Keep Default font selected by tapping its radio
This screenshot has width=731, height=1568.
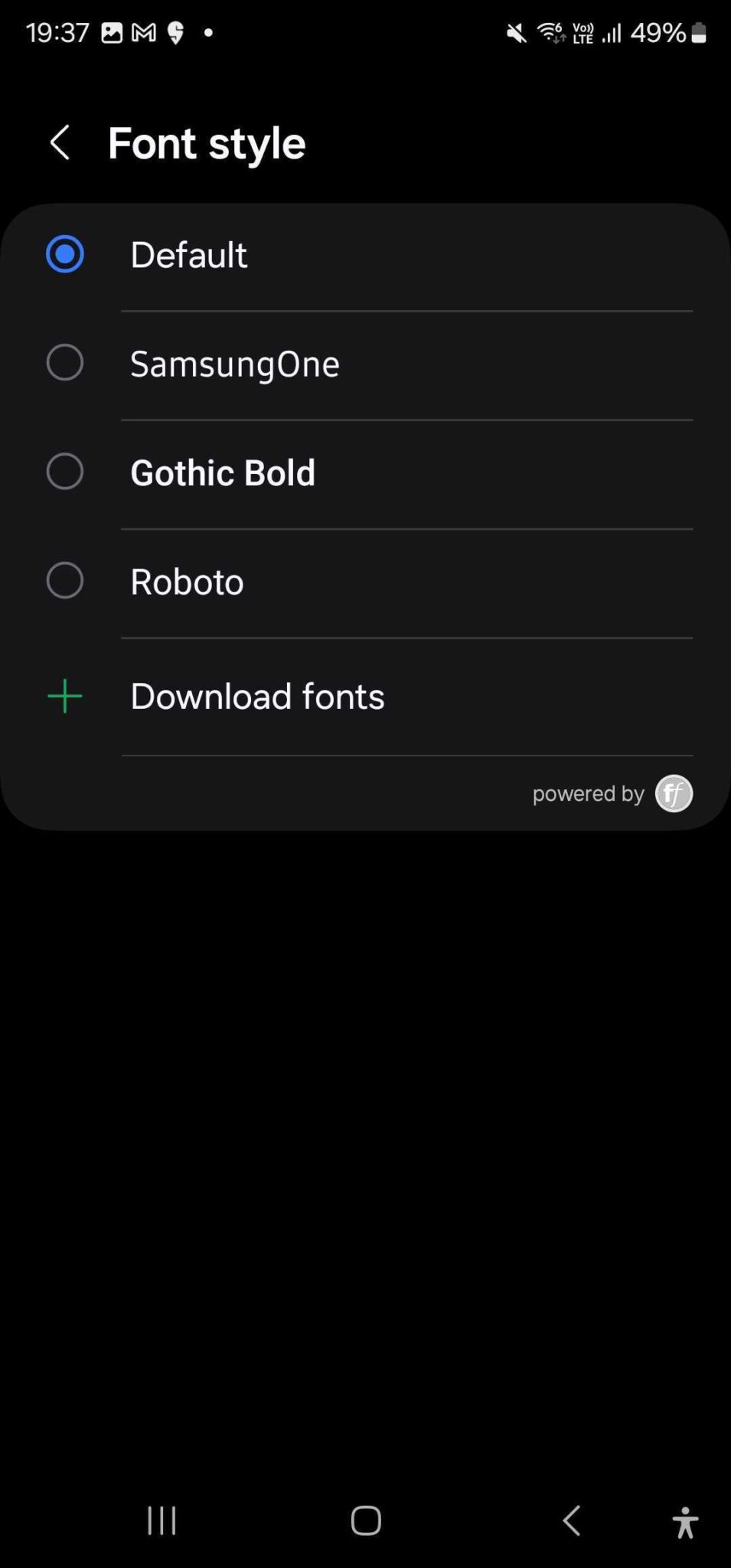pyautogui.click(x=65, y=253)
